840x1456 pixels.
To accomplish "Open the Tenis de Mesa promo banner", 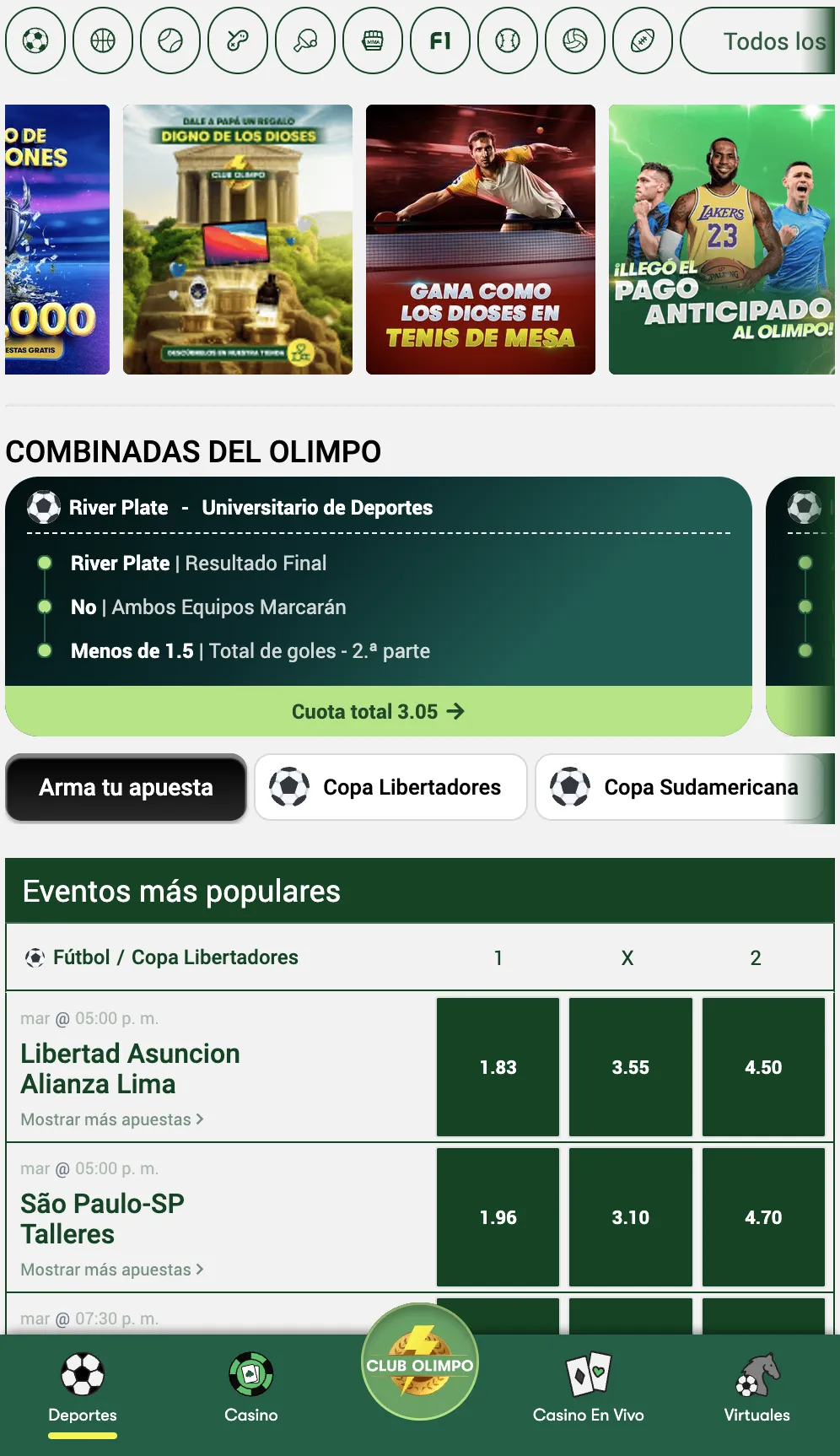I will 481,240.
